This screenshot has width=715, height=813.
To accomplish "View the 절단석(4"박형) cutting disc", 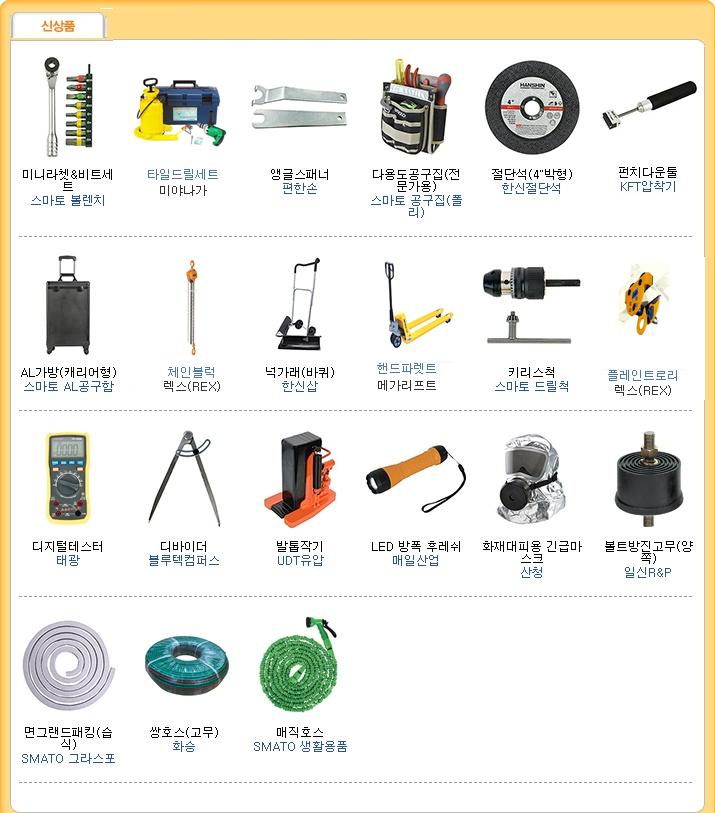I will 532,106.
